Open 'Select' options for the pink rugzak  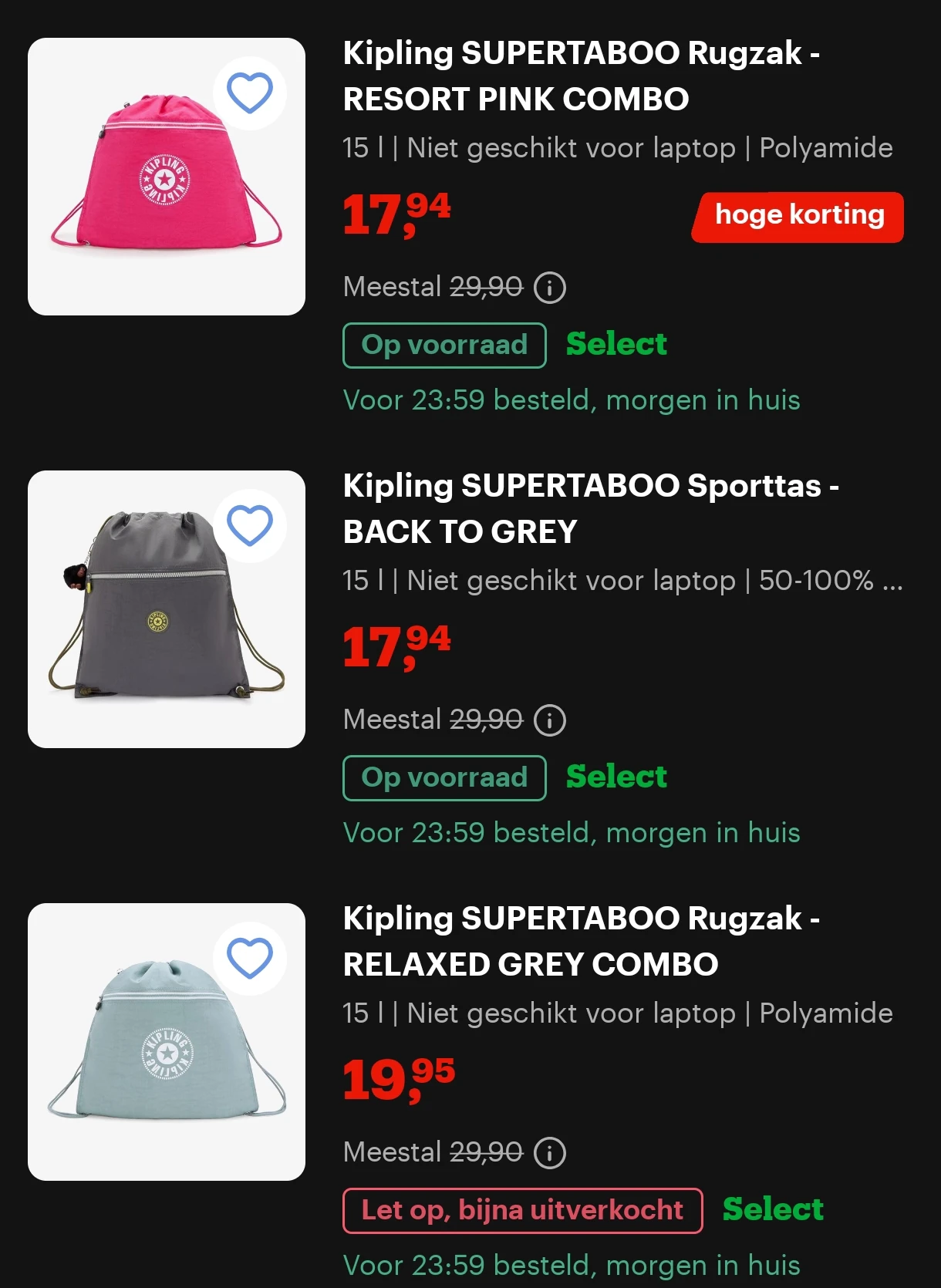(615, 344)
